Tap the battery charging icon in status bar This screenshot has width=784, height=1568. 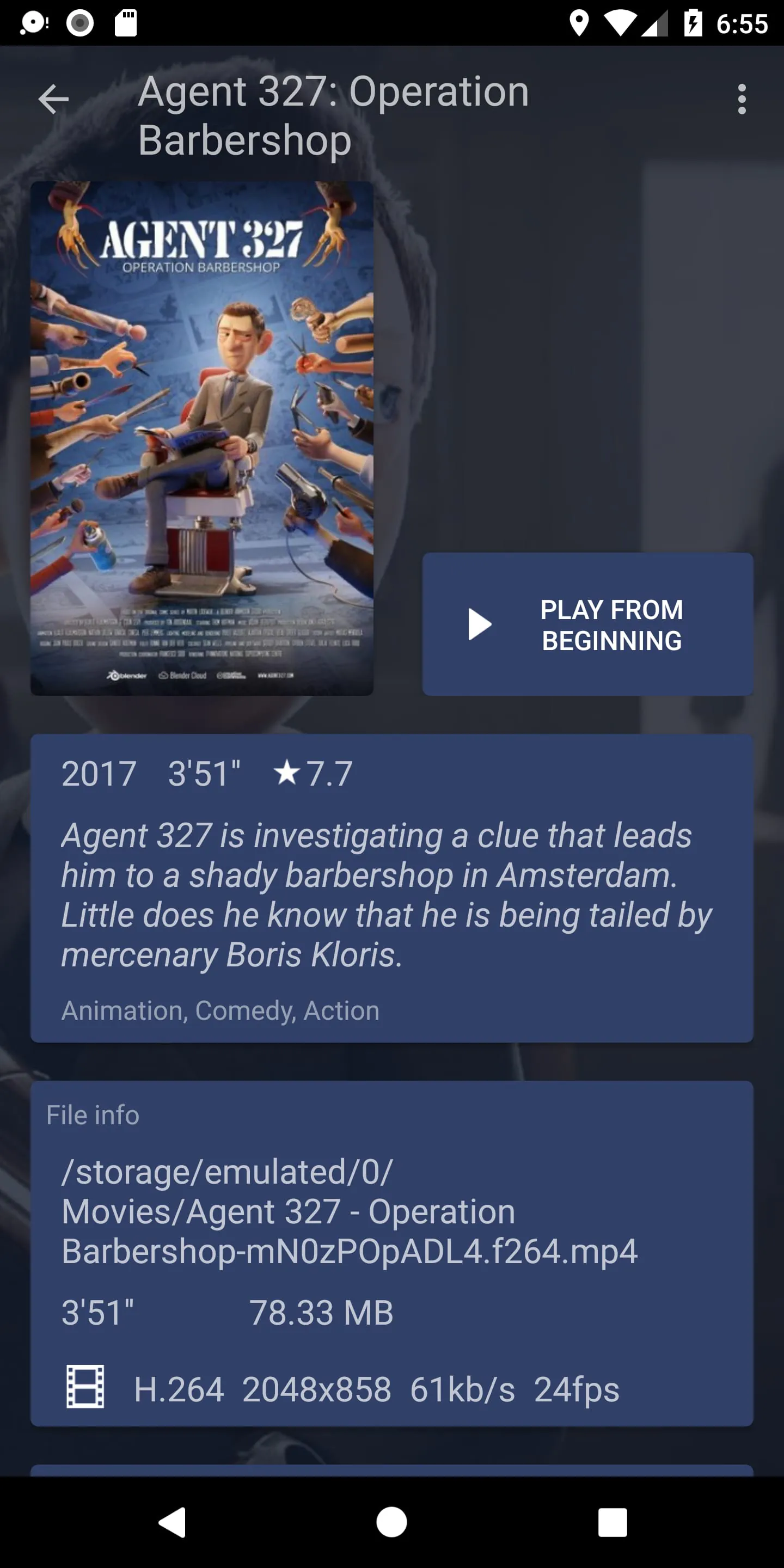pyautogui.click(x=694, y=23)
